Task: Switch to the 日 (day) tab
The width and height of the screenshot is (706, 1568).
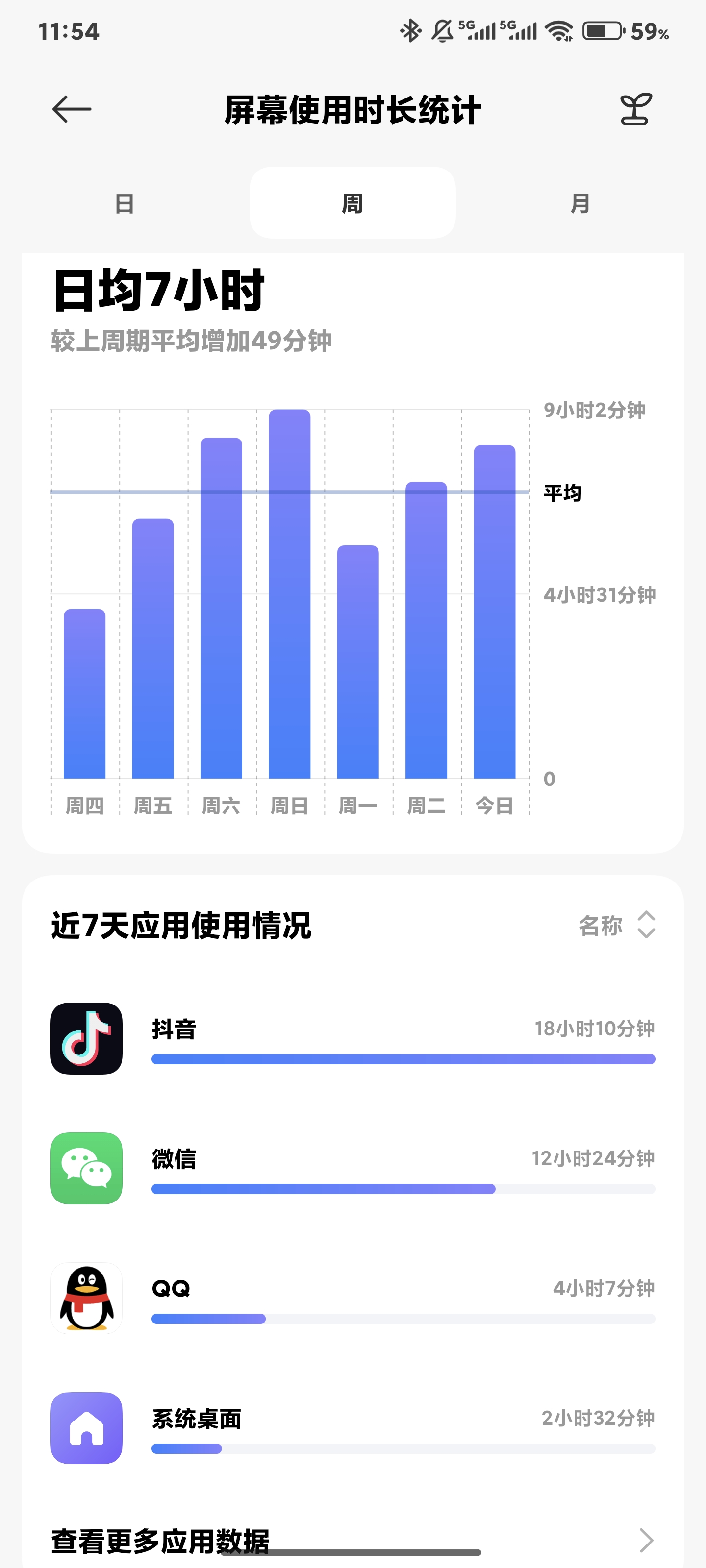Action: pos(124,203)
